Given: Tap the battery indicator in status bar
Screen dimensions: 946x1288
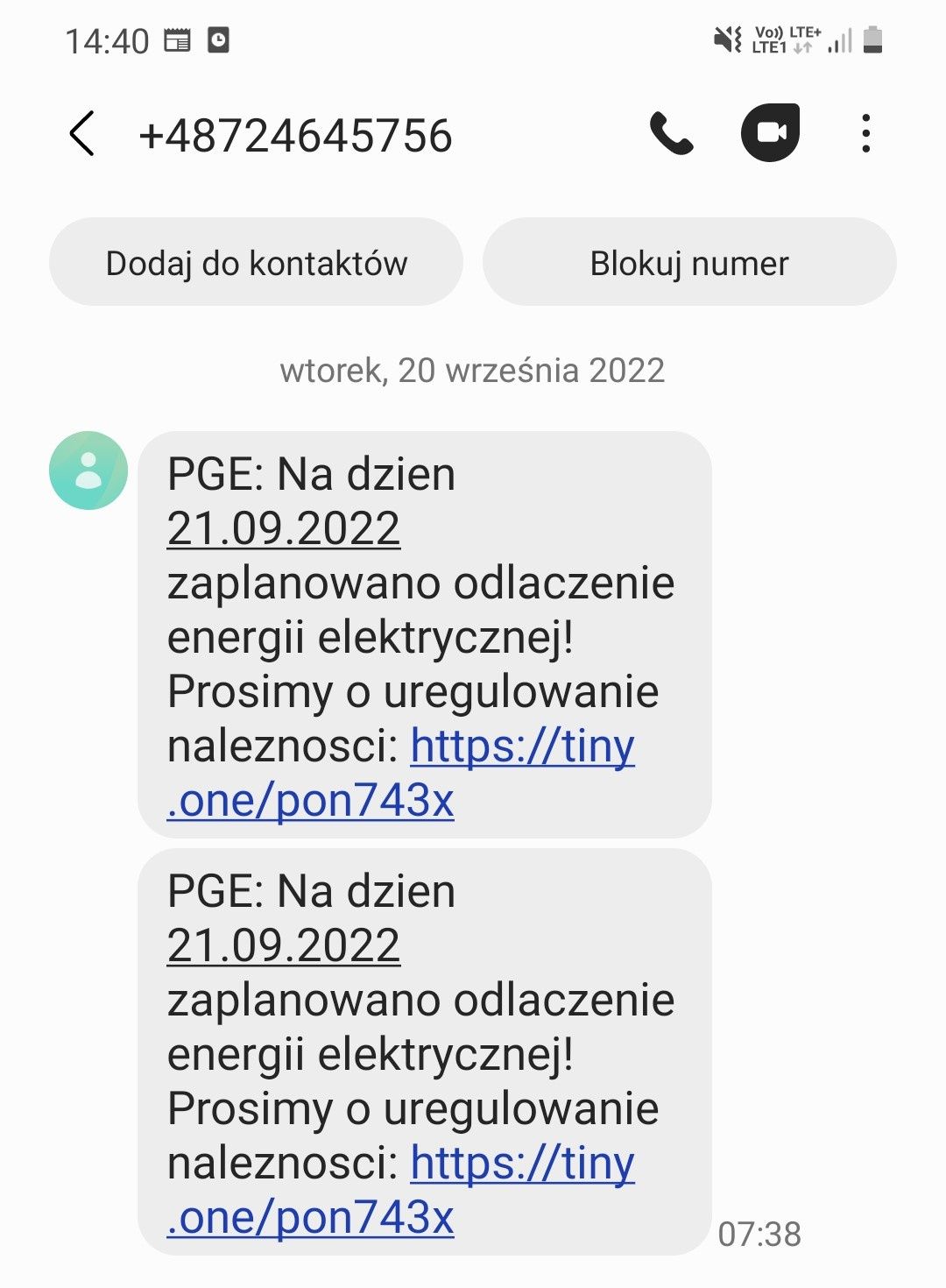Looking at the screenshot, I should (x=871, y=38).
